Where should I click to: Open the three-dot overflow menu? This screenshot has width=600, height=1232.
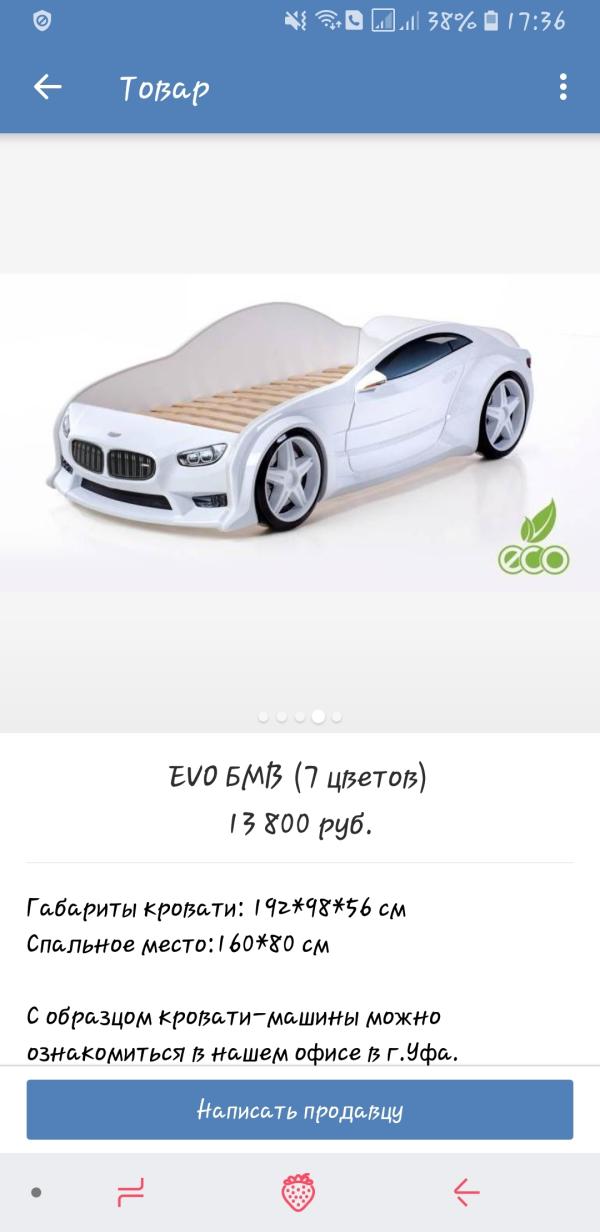tap(564, 87)
